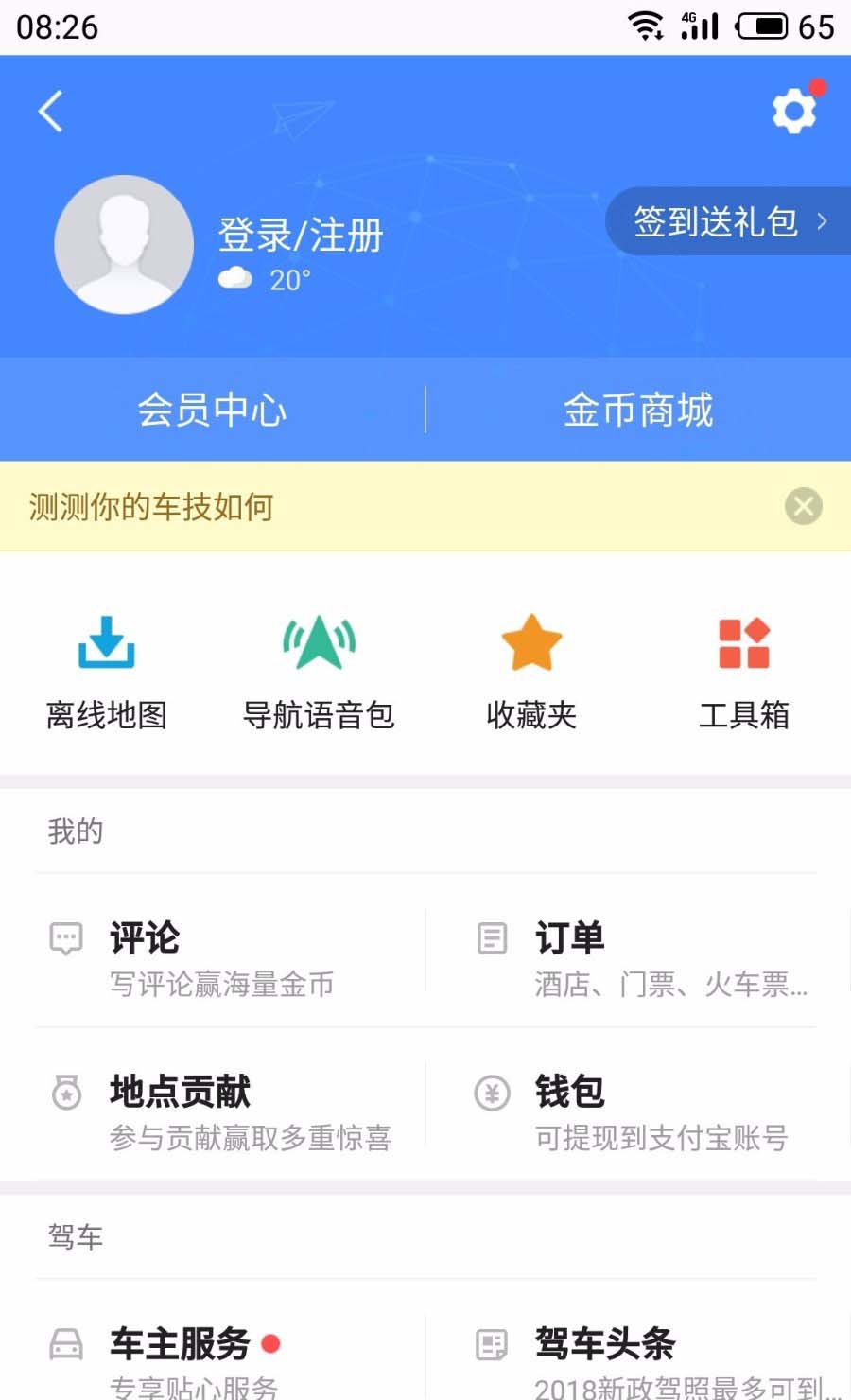851x1400 pixels.
Task: Open the settings gear with red dot
Action: (x=794, y=109)
